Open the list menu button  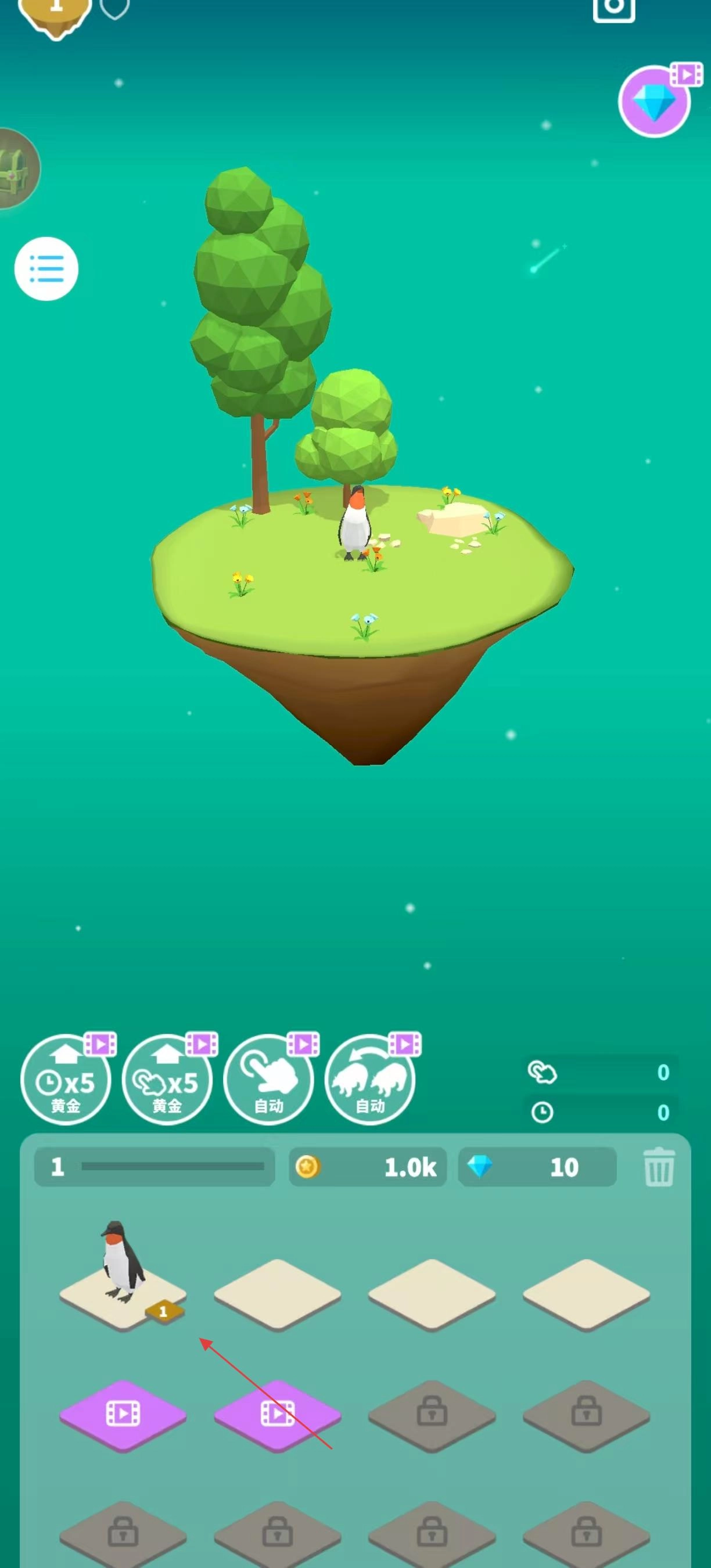pos(46,268)
